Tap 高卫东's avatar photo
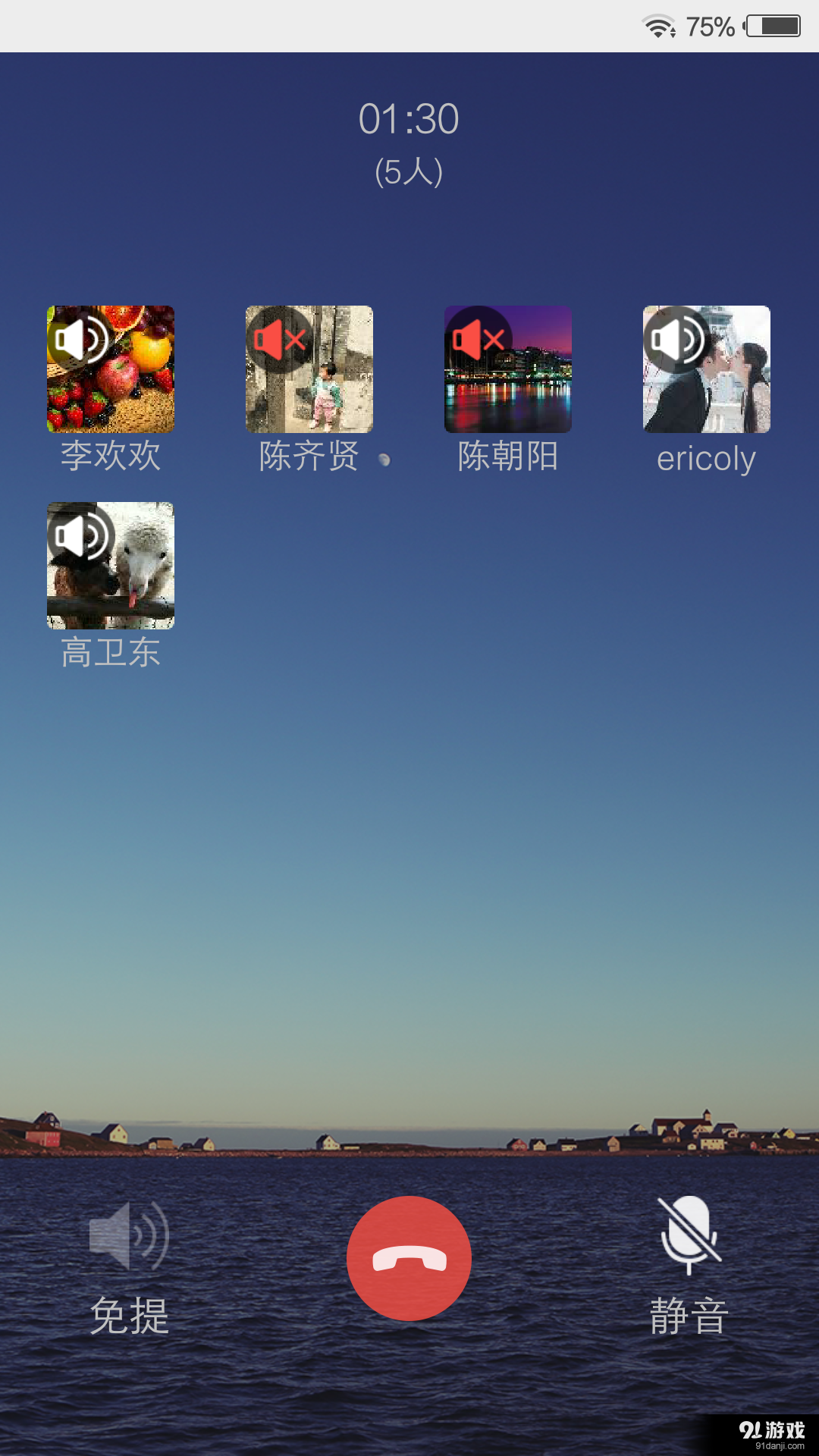Viewport: 819px width, 1456px height. coord(111,565)
